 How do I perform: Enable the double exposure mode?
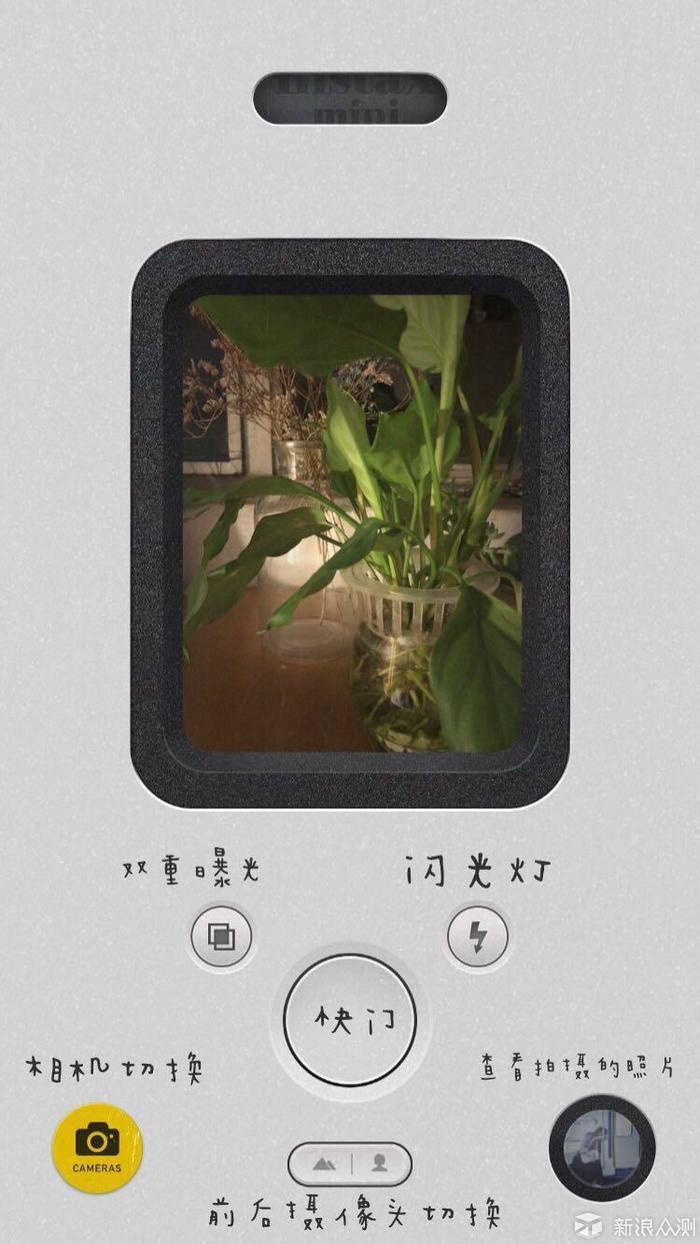221,937
